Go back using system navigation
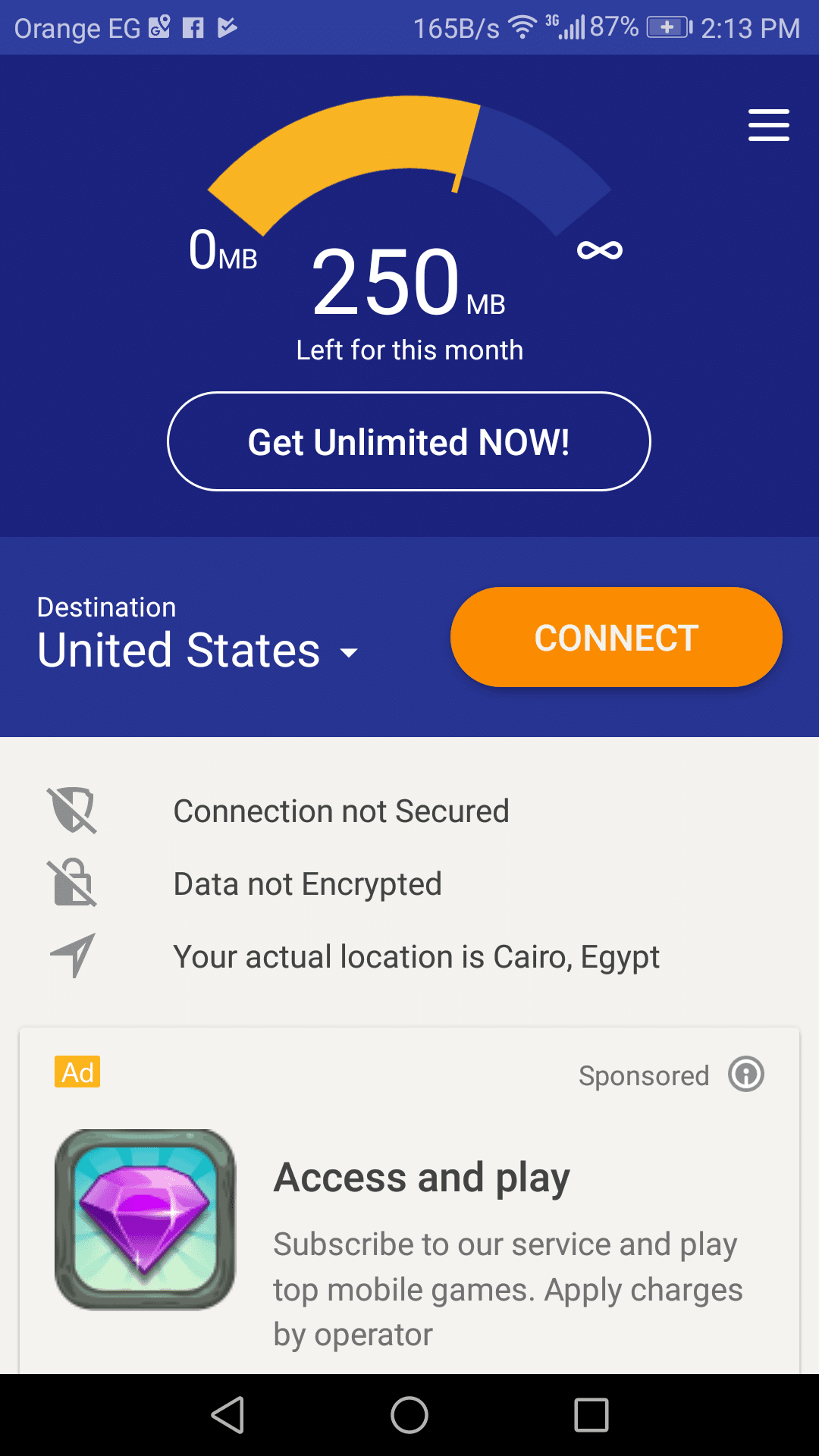This screenshot has height=1456, width=819. tap(228, 1415)
